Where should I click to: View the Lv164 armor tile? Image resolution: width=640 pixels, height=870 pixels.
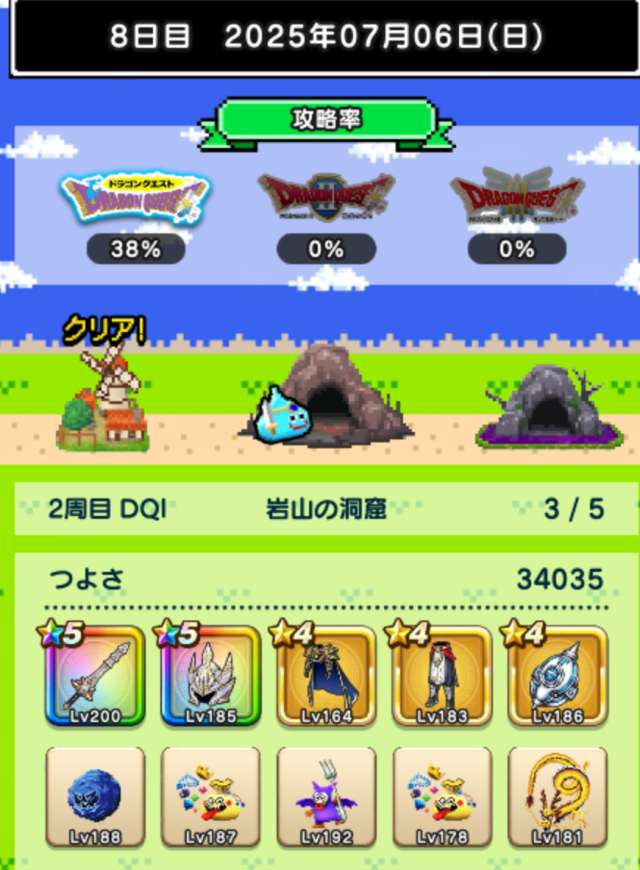click(326, 677)
